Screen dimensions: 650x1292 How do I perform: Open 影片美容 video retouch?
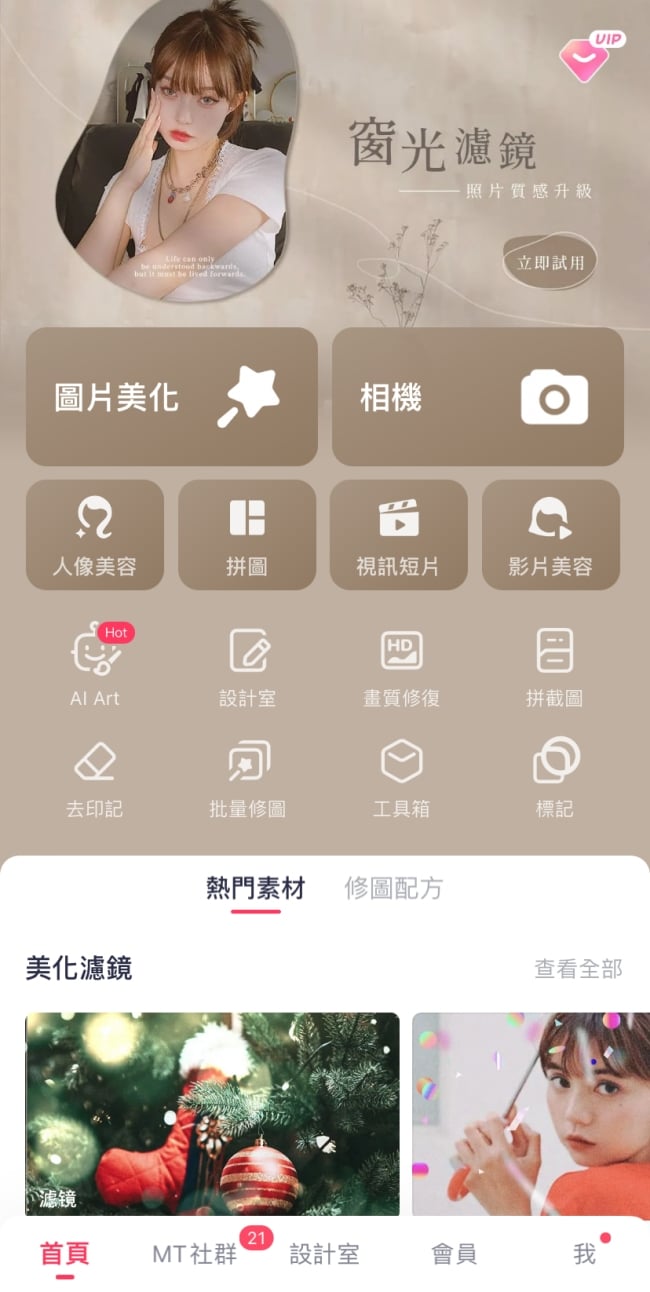pyautogui.click(x=550, y=535)
